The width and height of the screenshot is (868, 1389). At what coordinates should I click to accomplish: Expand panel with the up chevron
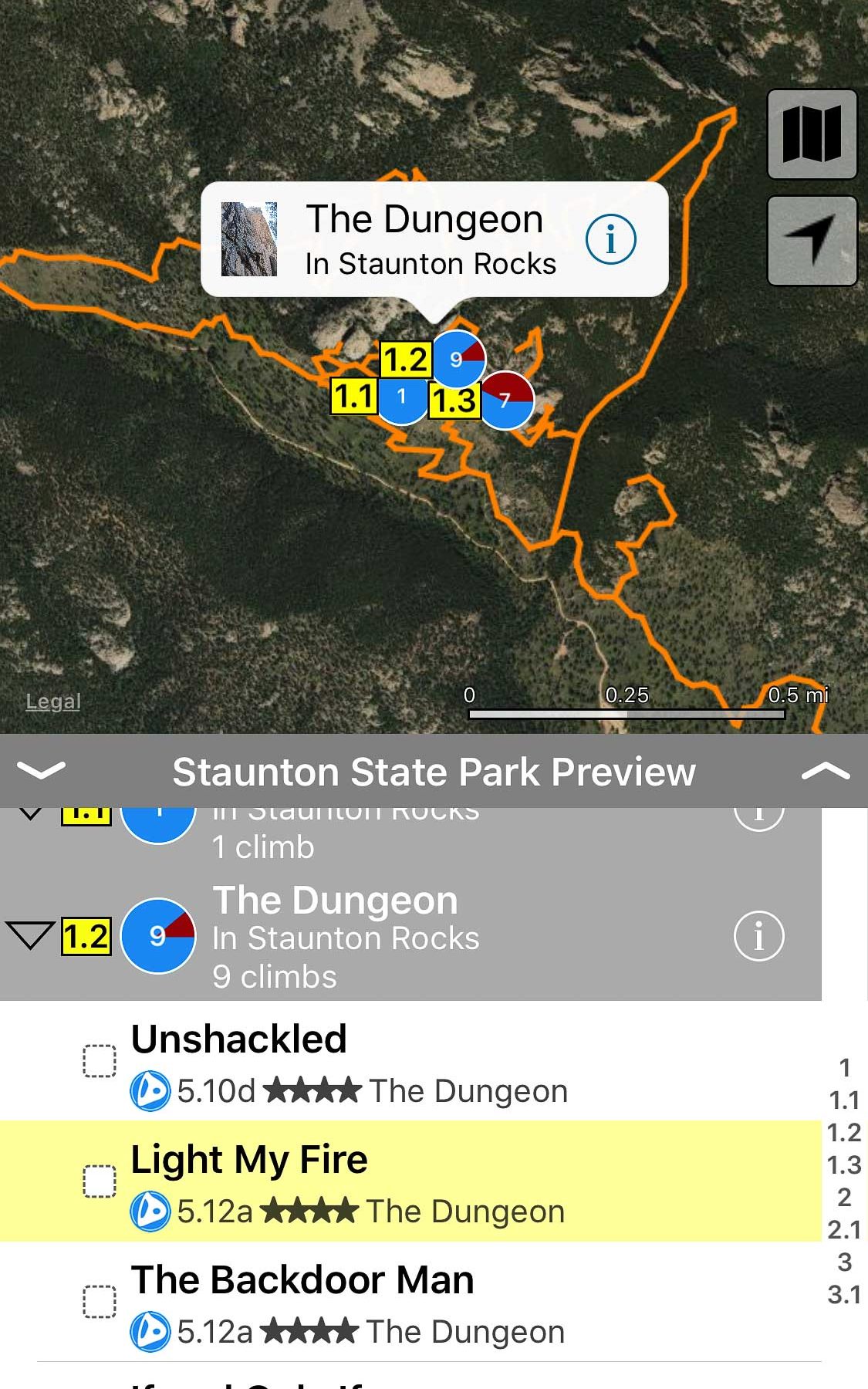[825, 771]
